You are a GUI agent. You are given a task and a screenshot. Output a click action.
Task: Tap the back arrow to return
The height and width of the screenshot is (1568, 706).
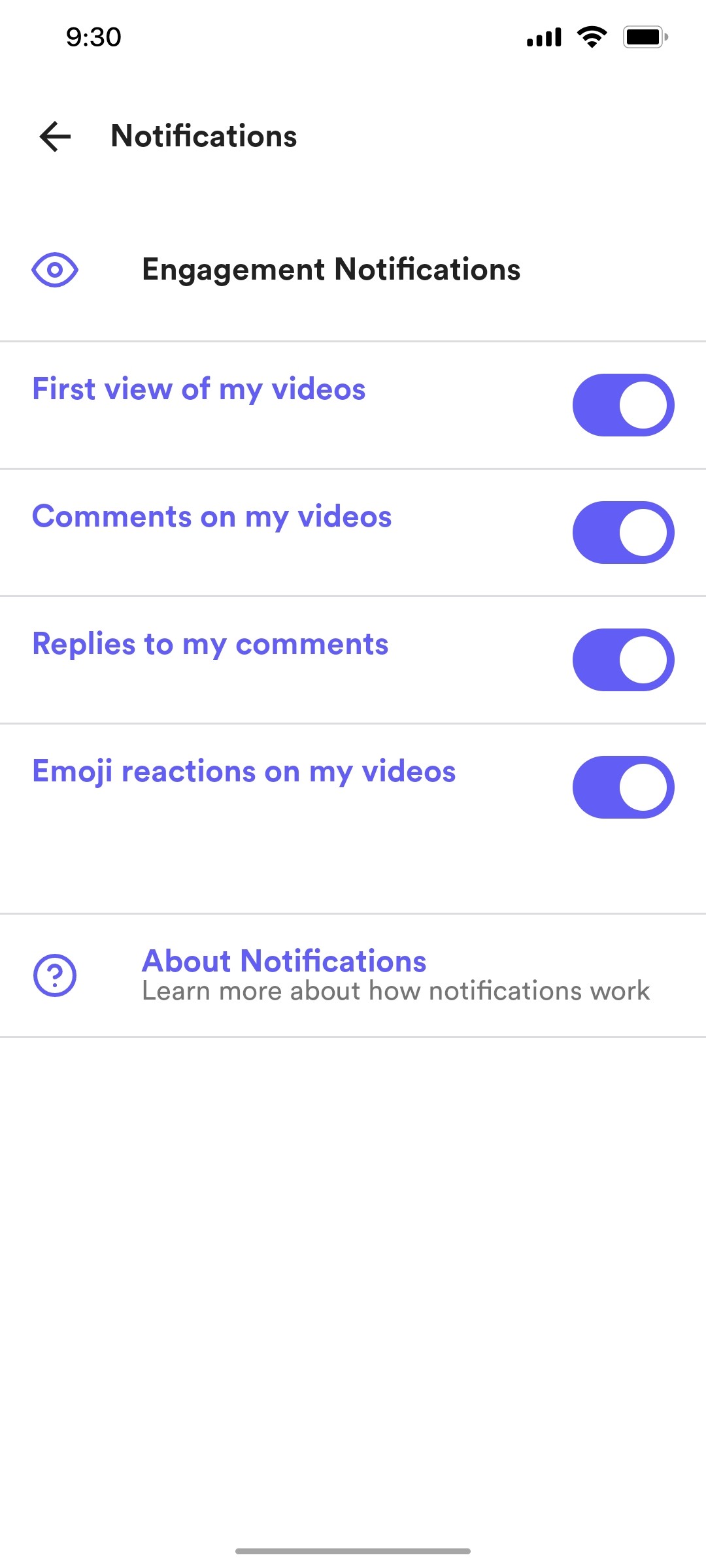coord(55,136)
